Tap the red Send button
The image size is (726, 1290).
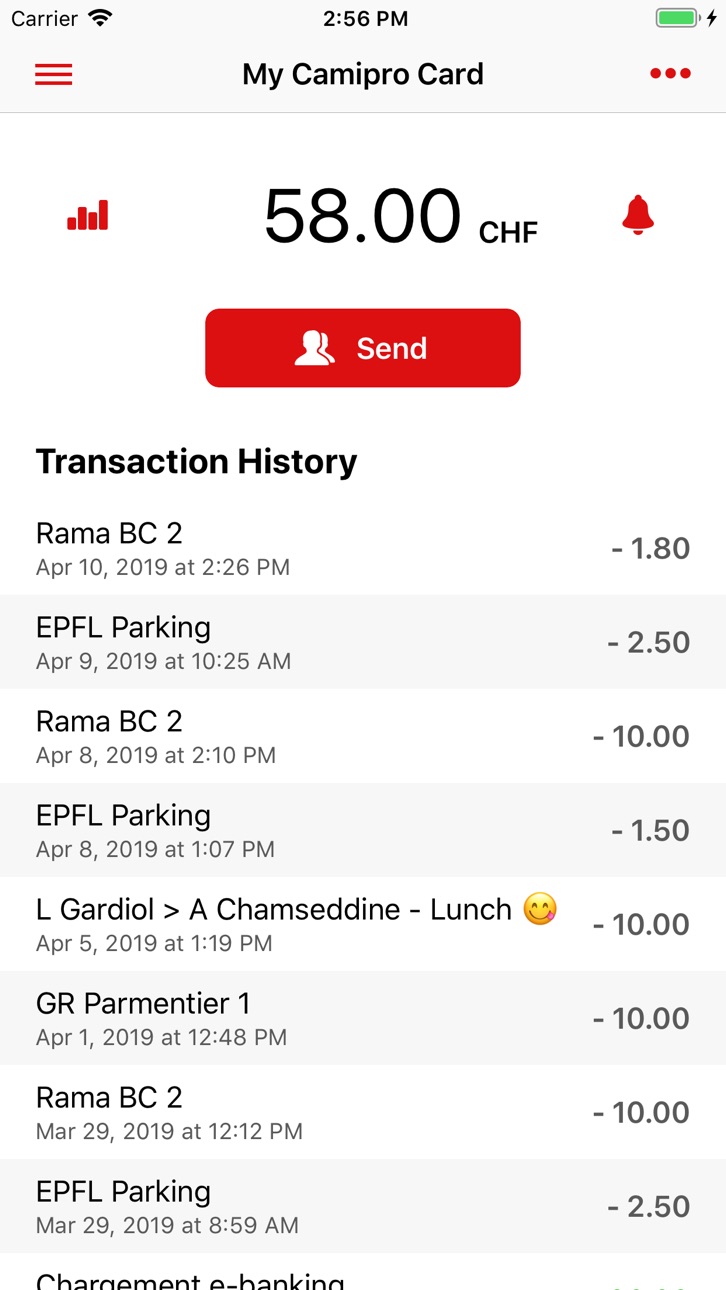pos(363,348)
